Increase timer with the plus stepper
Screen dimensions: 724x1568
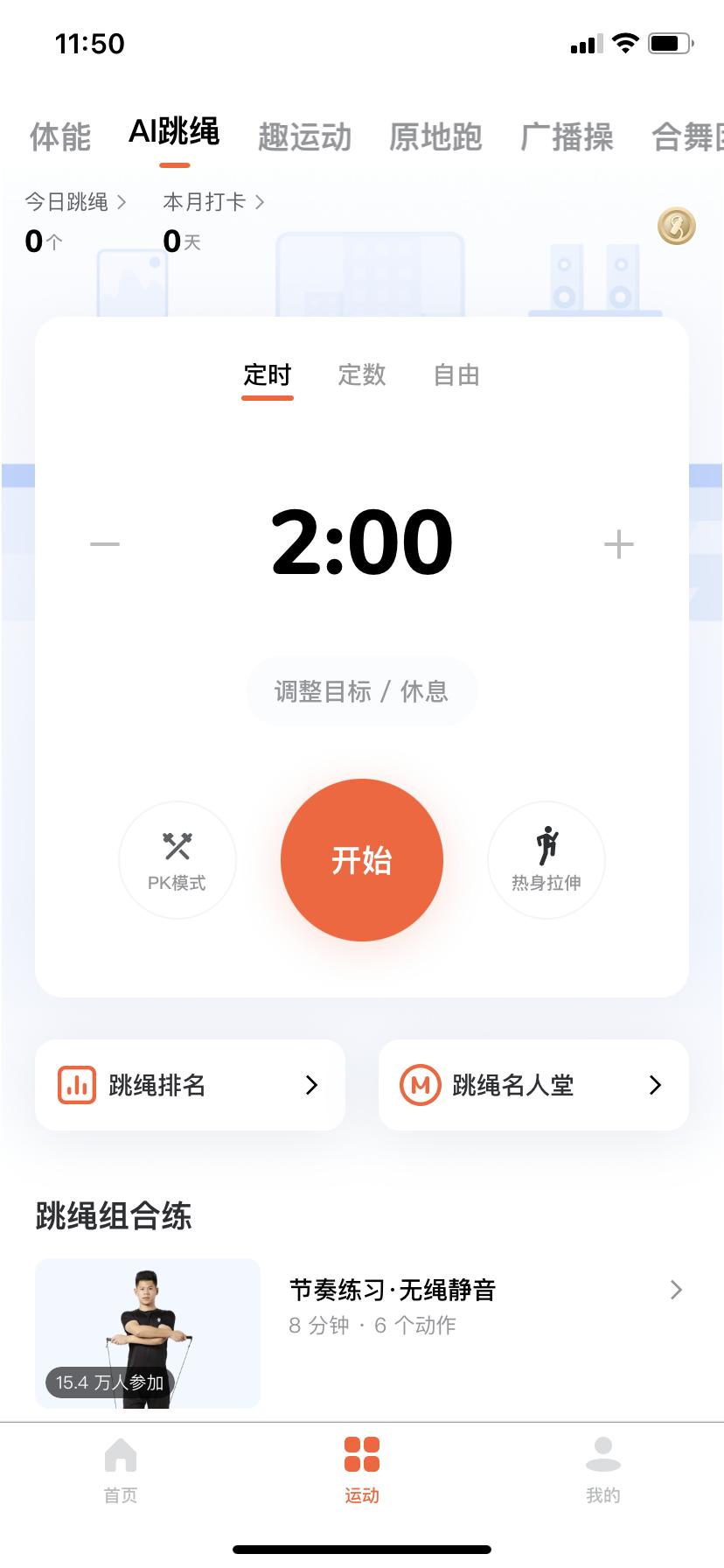coord(619,542)
